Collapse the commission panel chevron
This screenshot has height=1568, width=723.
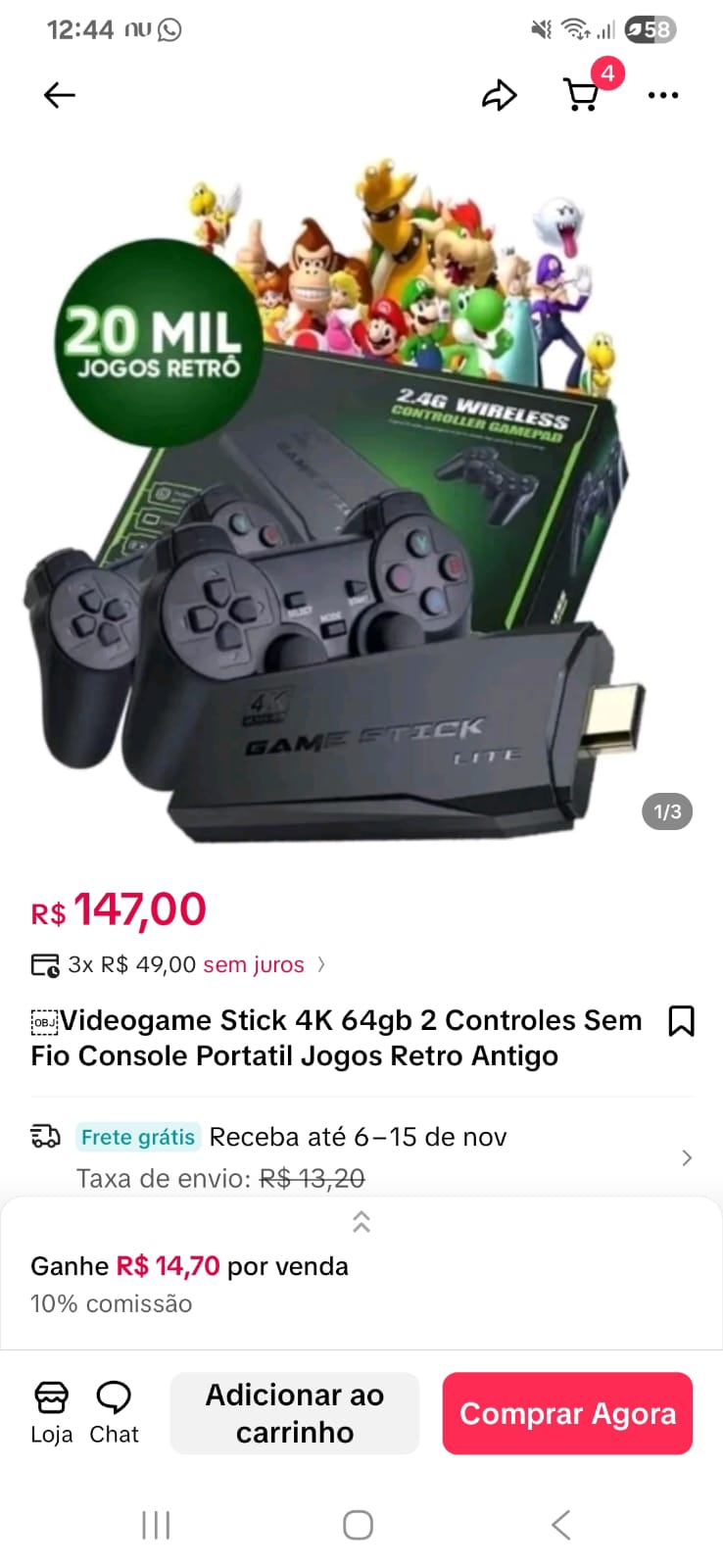361,1222
